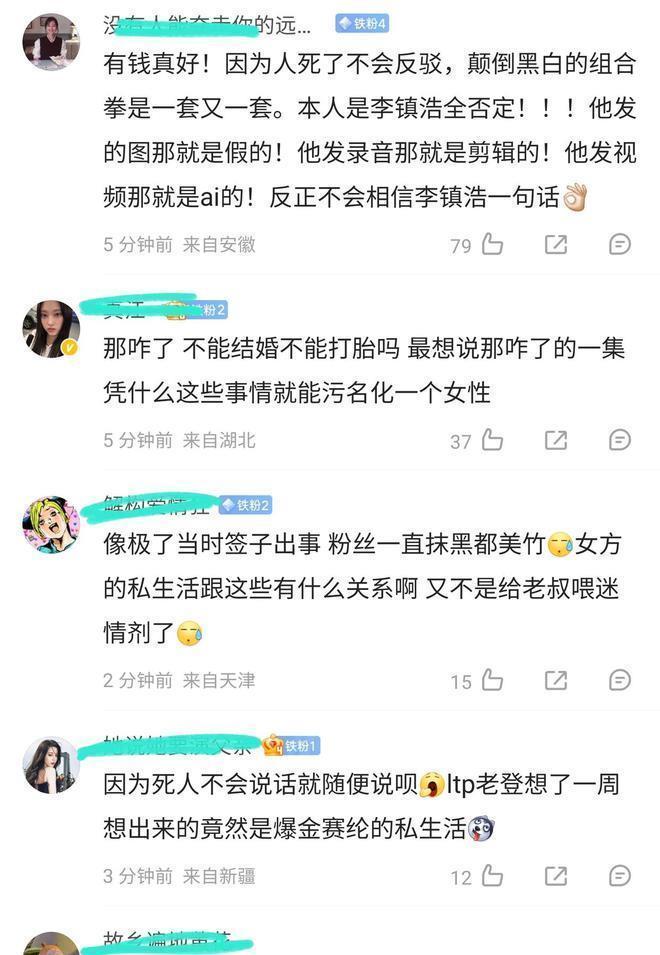This screenshot has width=660, height=955.
Task: Like the comment from 湖北 with 37 likes
Action: coord(492,440)
